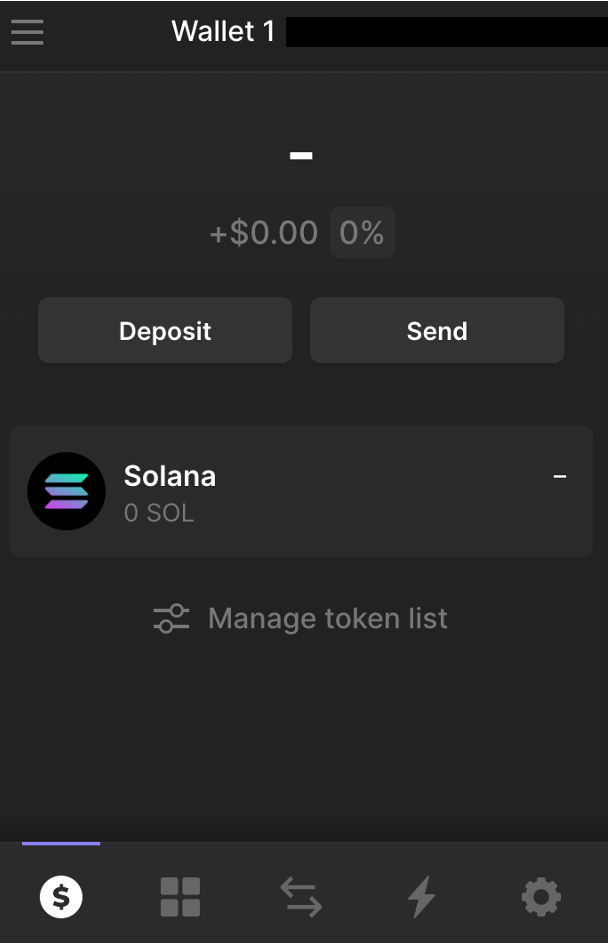Tap the Deposit button
This screenshot has width=608, height=944.
[x=165, y=331]
